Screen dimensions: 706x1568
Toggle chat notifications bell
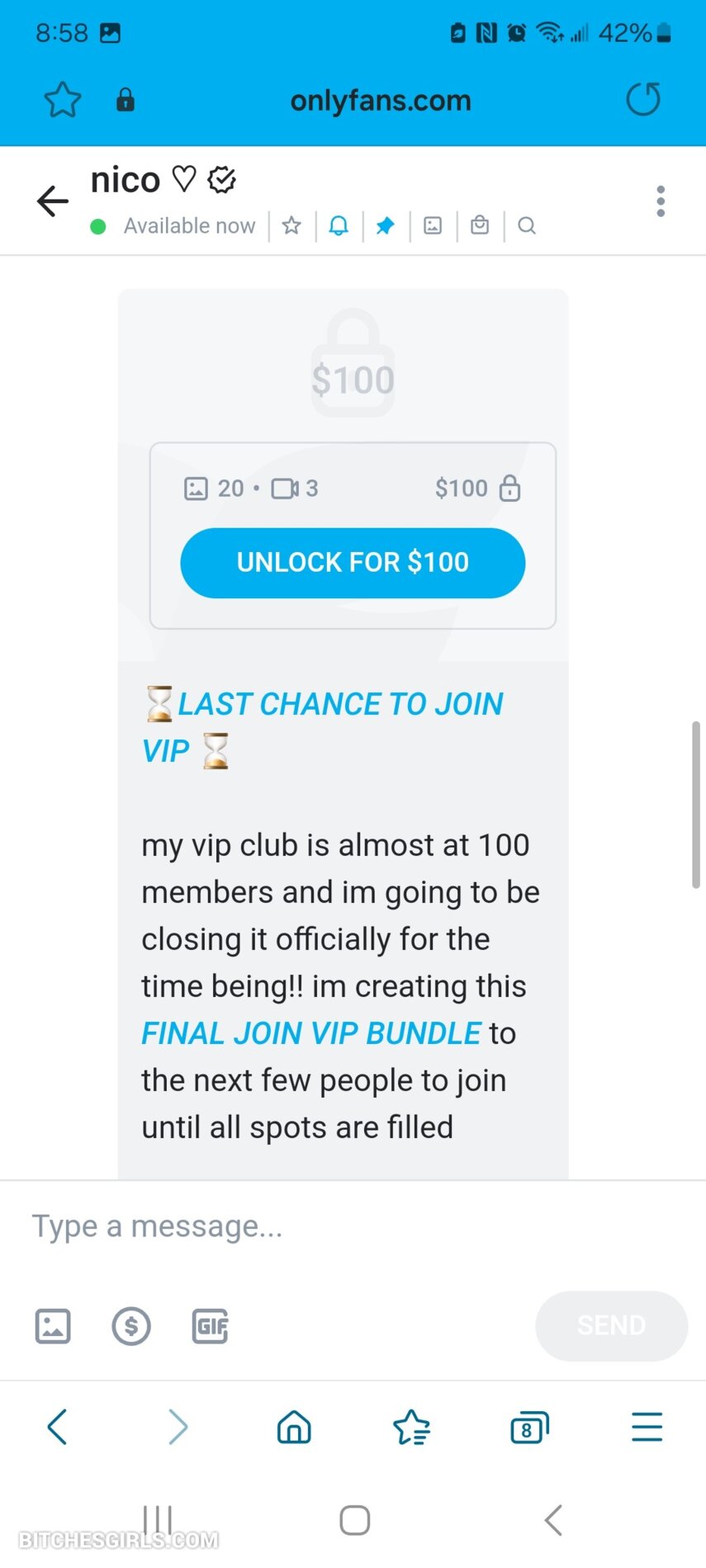[x=339, y=225]
